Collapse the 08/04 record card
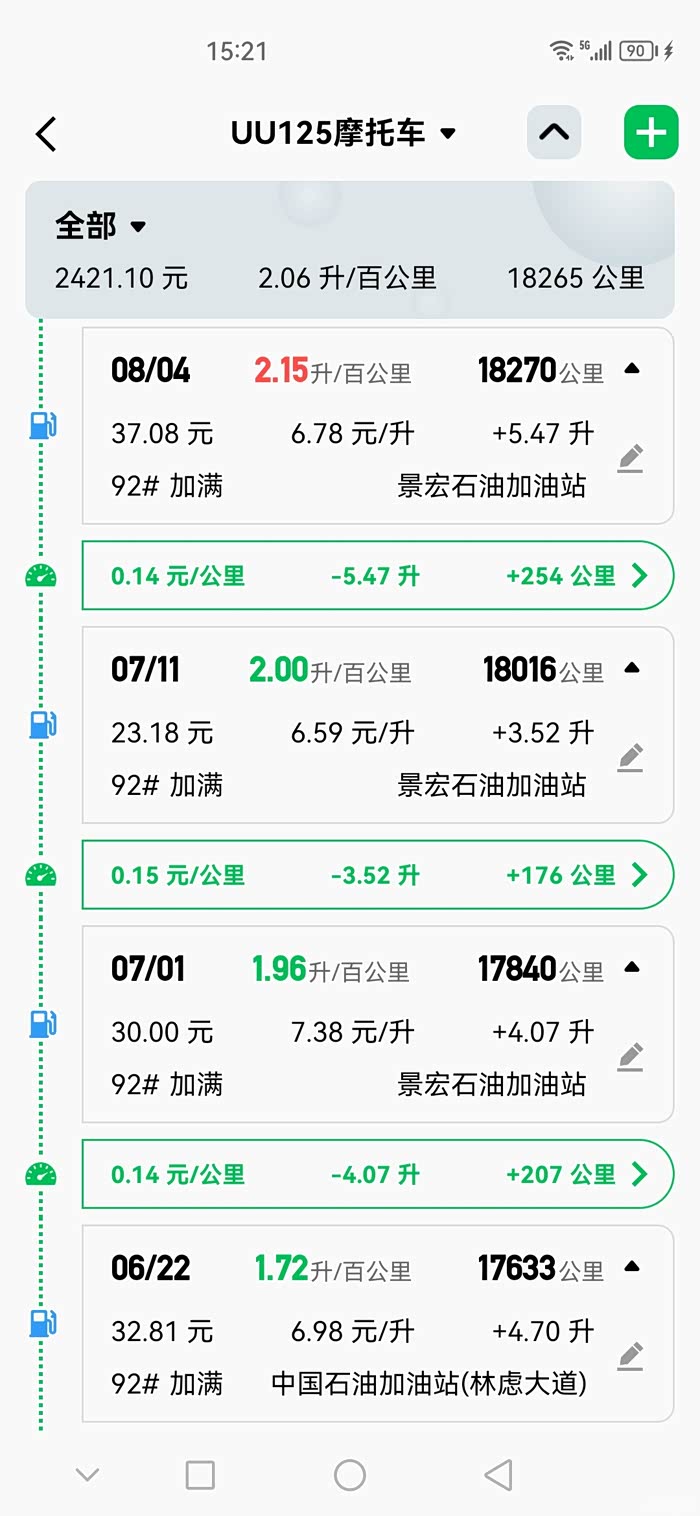700x1516 pixels. [631, 369]
